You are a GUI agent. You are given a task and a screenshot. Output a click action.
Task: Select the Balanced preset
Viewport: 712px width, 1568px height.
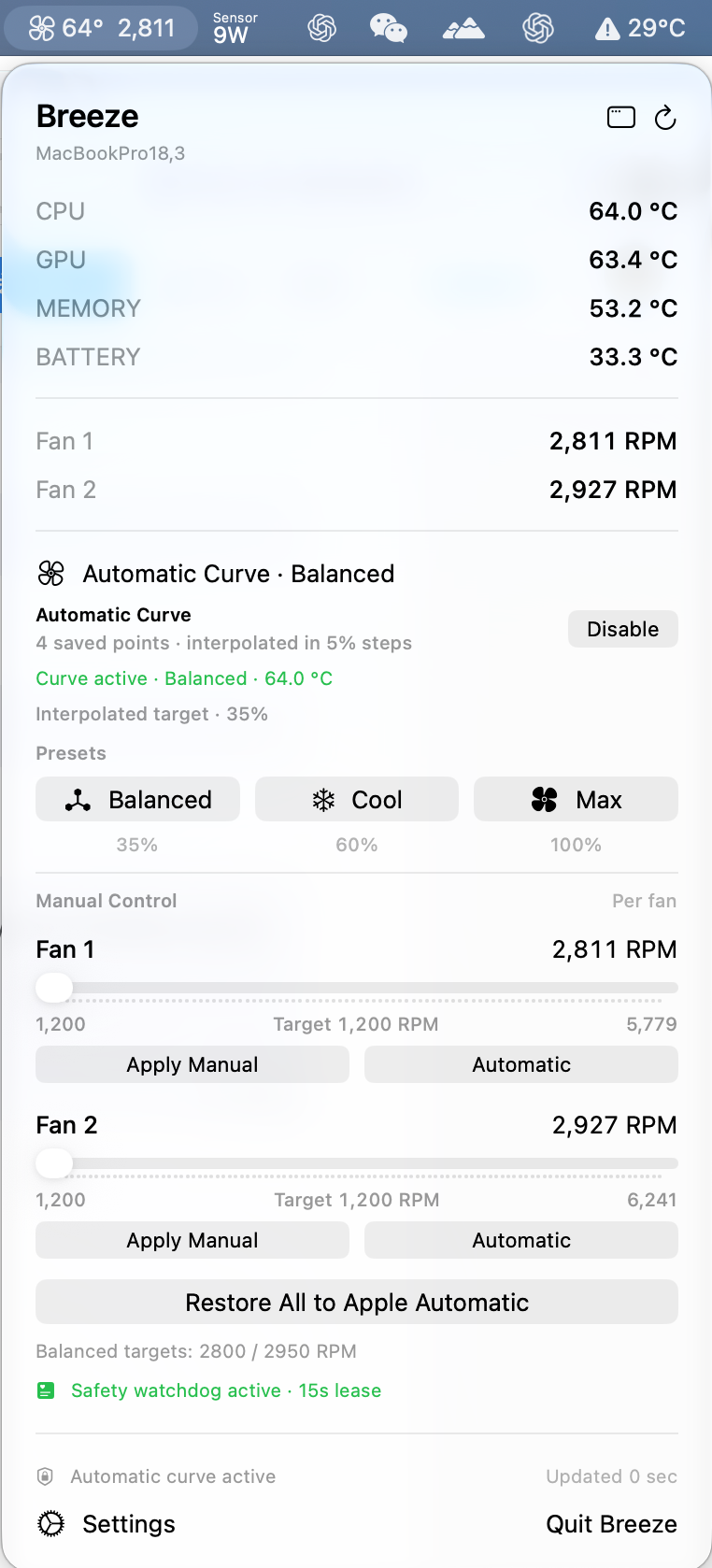[x=137, y=800]
